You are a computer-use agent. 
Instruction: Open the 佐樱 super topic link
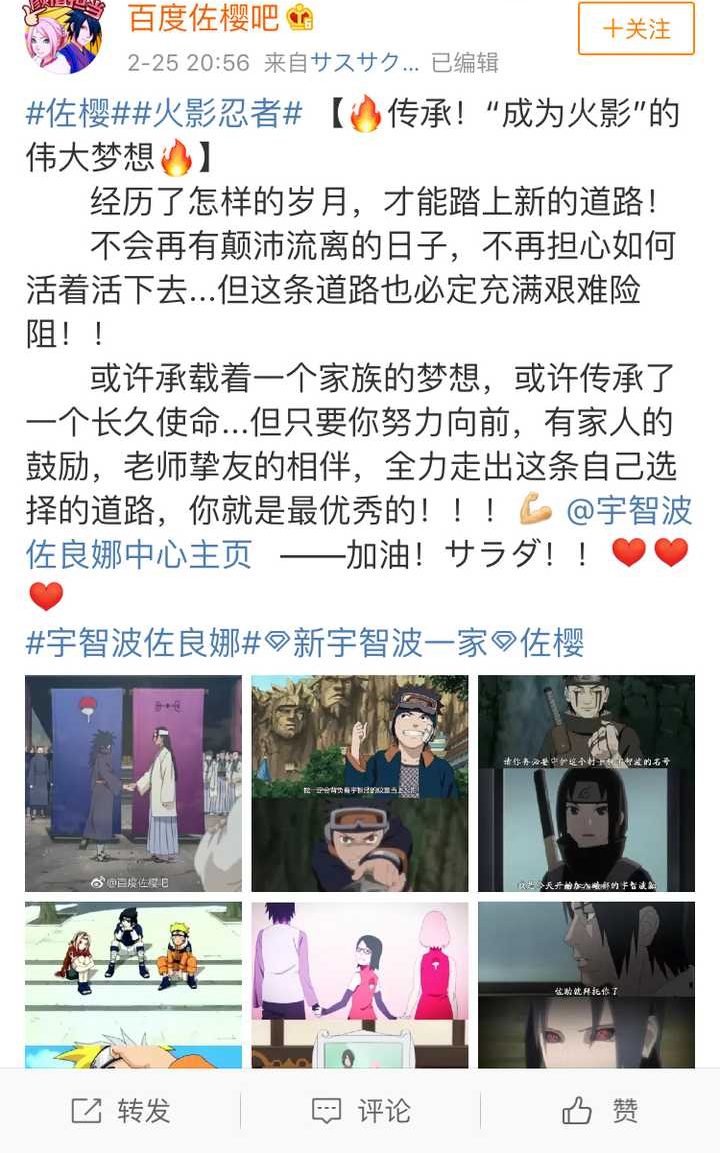(540, 642)
